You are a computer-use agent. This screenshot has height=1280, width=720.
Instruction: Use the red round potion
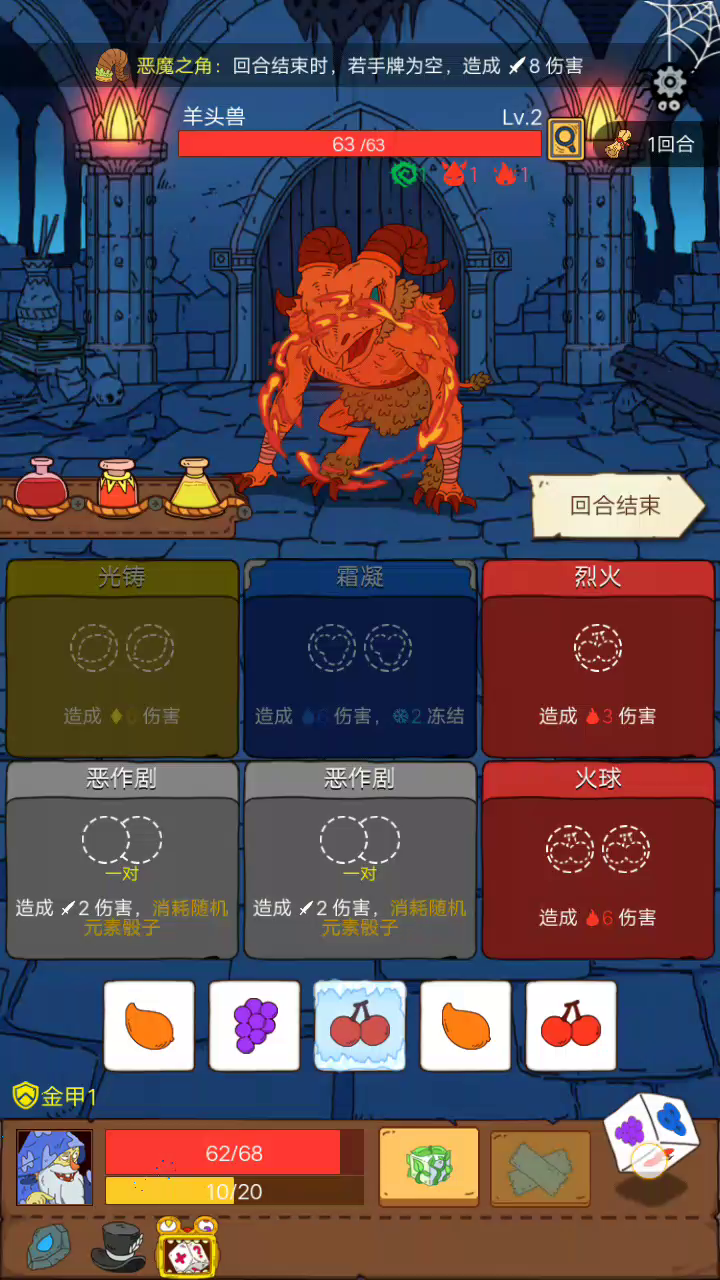41,487
